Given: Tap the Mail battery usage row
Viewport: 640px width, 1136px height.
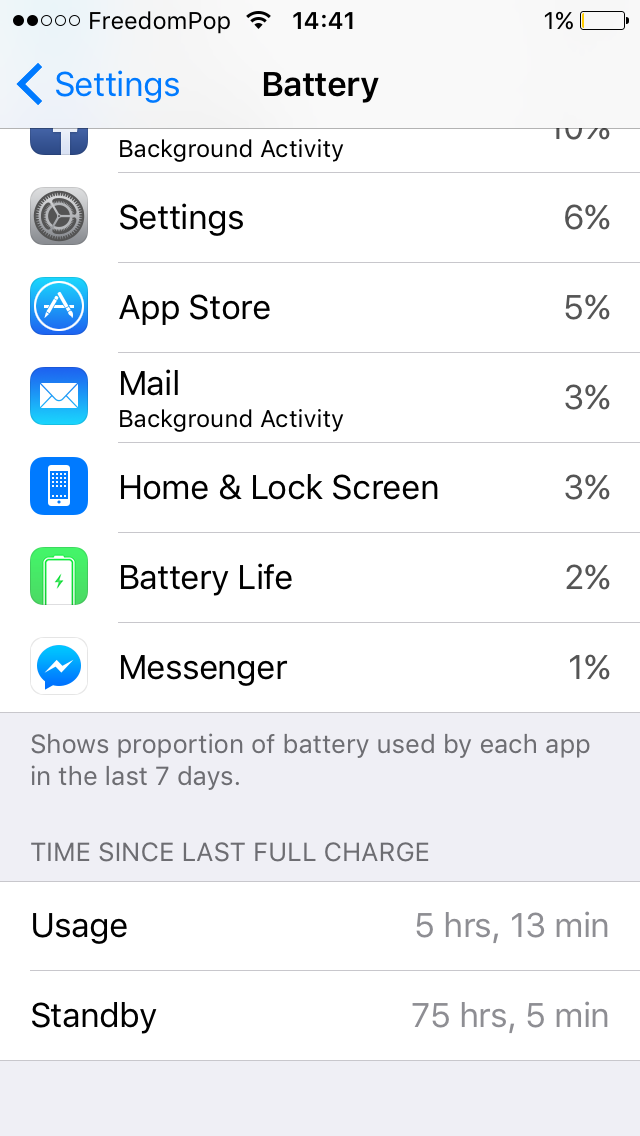Looking at the screenshot, I should pos(320,398).
